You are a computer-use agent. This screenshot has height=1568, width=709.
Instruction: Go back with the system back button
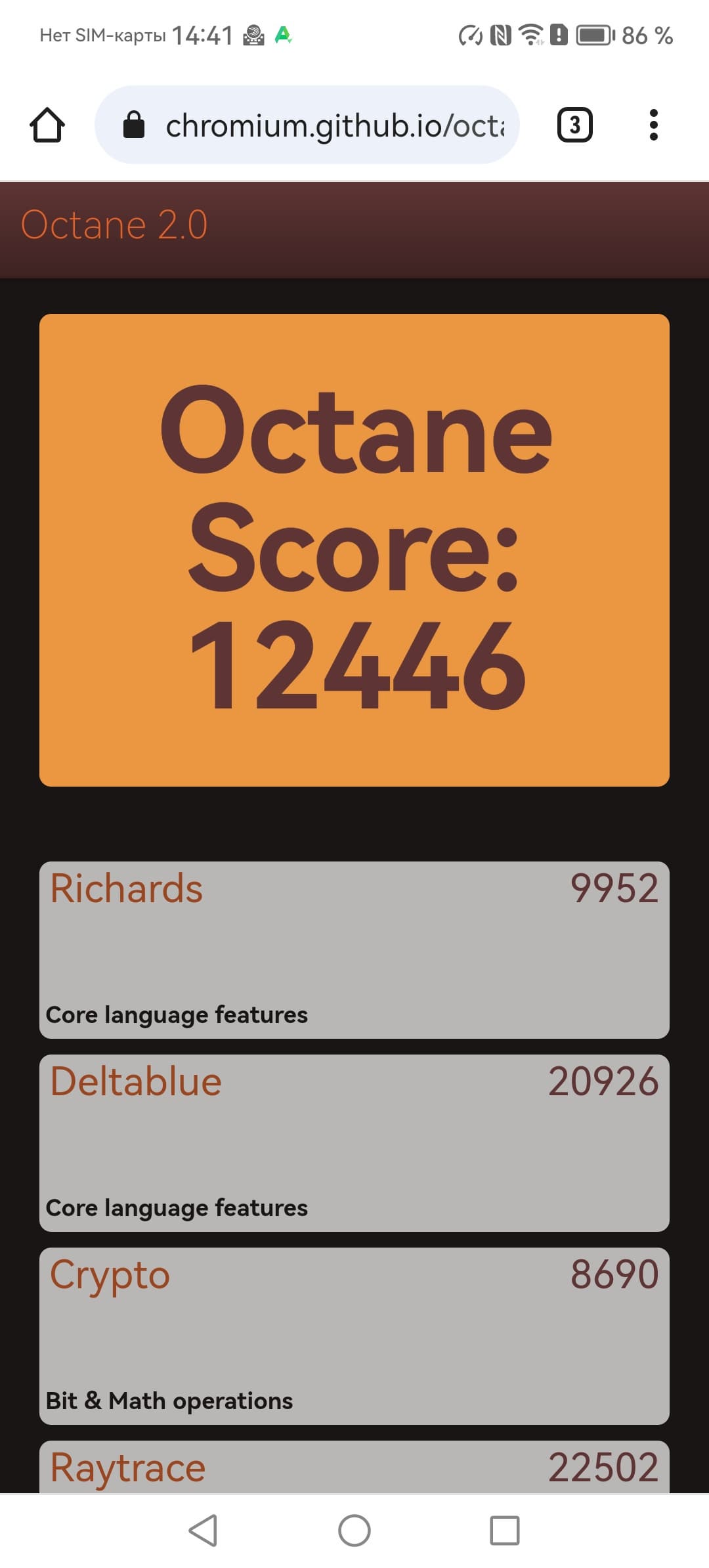(x=203, y=1531)
